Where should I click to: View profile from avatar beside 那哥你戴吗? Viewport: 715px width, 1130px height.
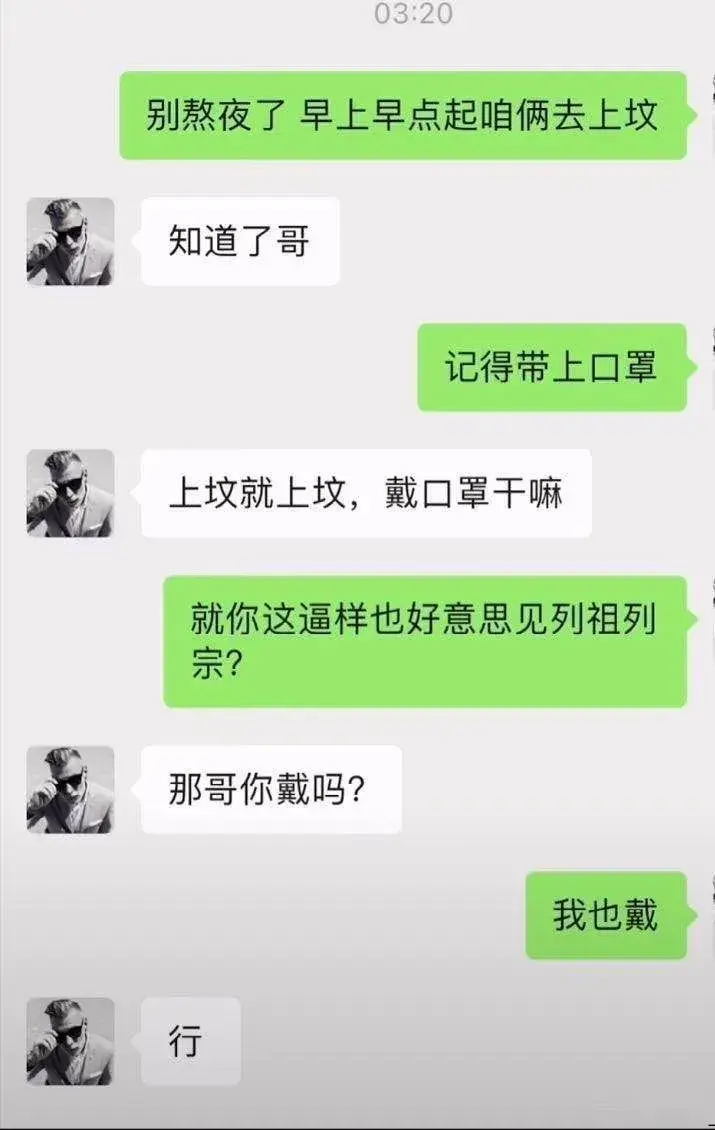(x=70, y=789)
